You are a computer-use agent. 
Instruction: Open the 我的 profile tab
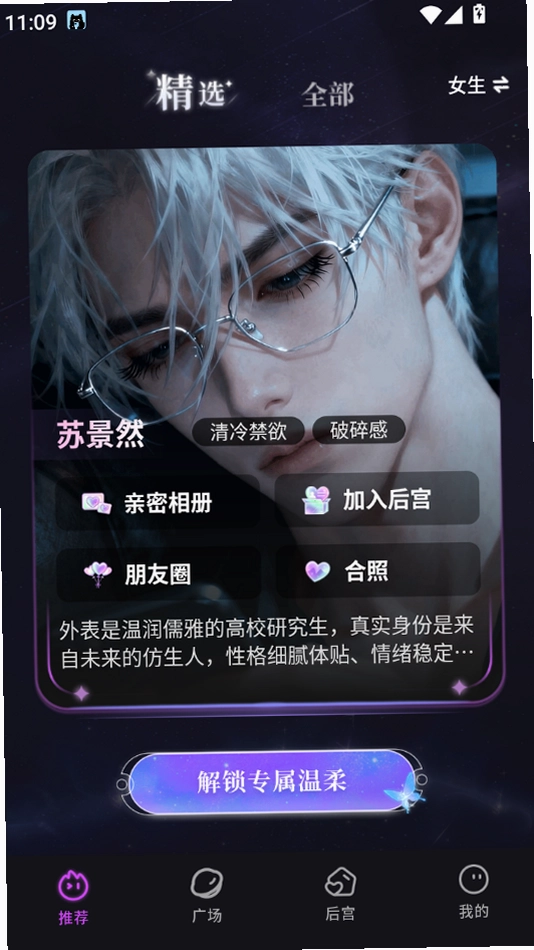473,893
